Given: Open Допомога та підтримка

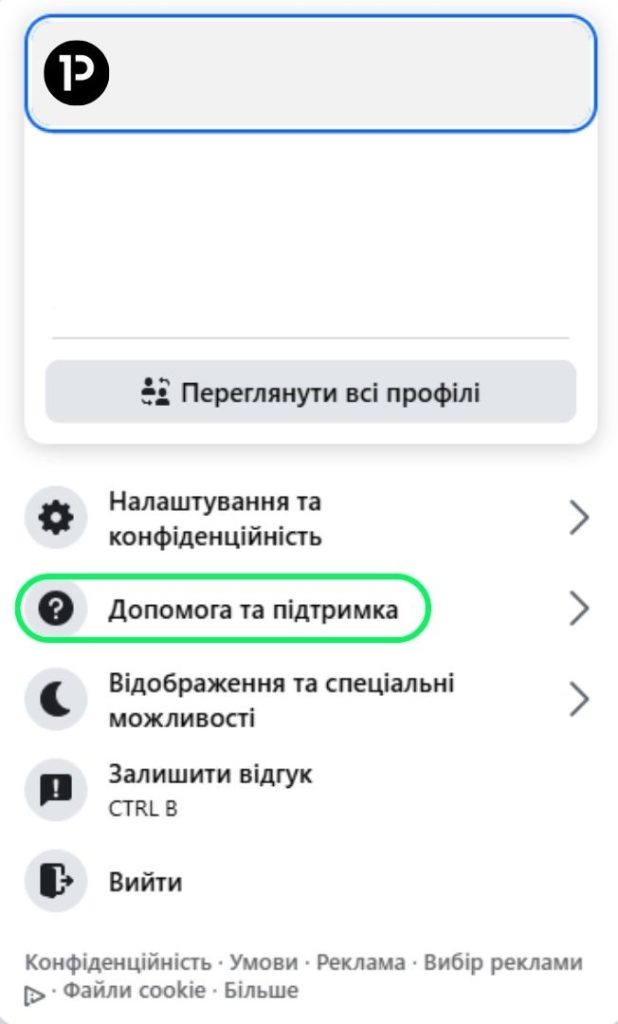Looking at the screenshot, I should 252,609.
